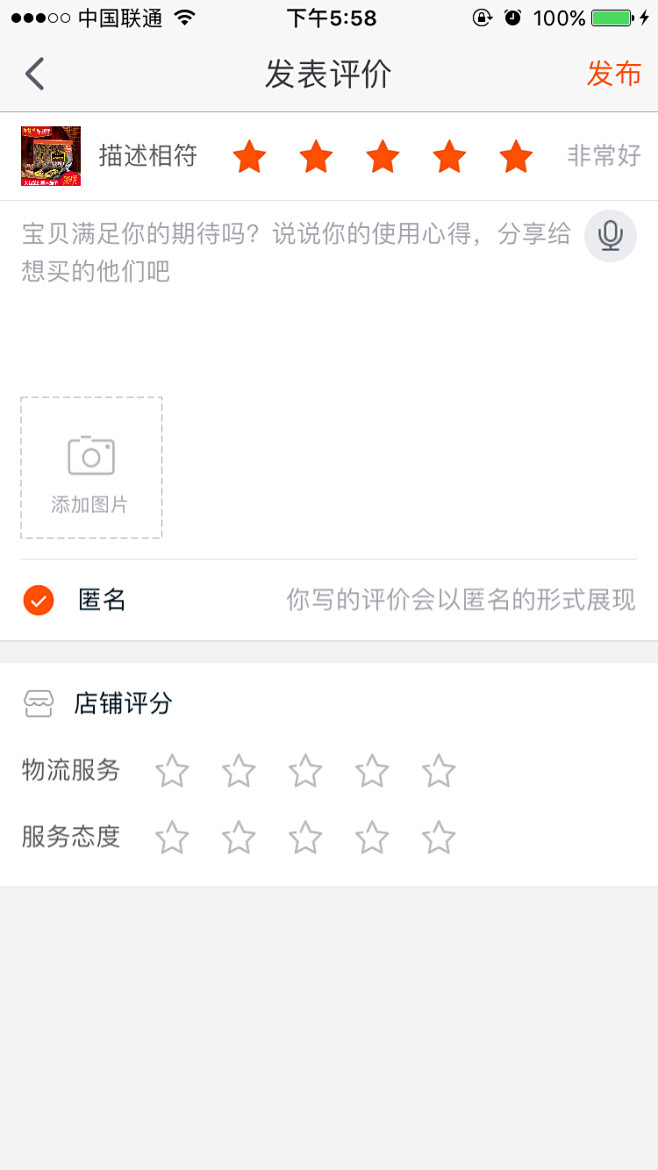Rate 物流服务 two stars

[238, 771]
